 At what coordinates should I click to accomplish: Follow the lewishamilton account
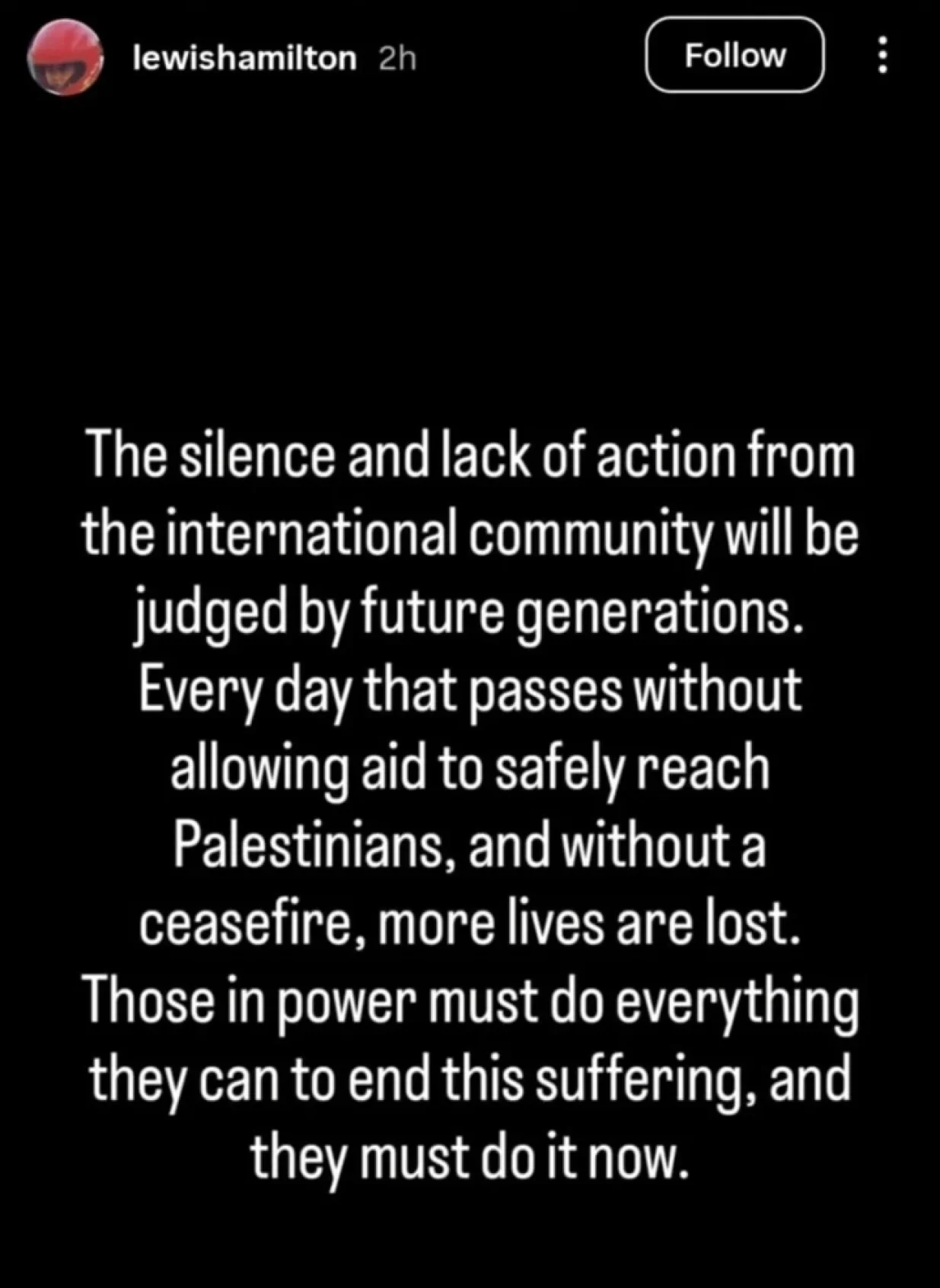click(734, 56)
